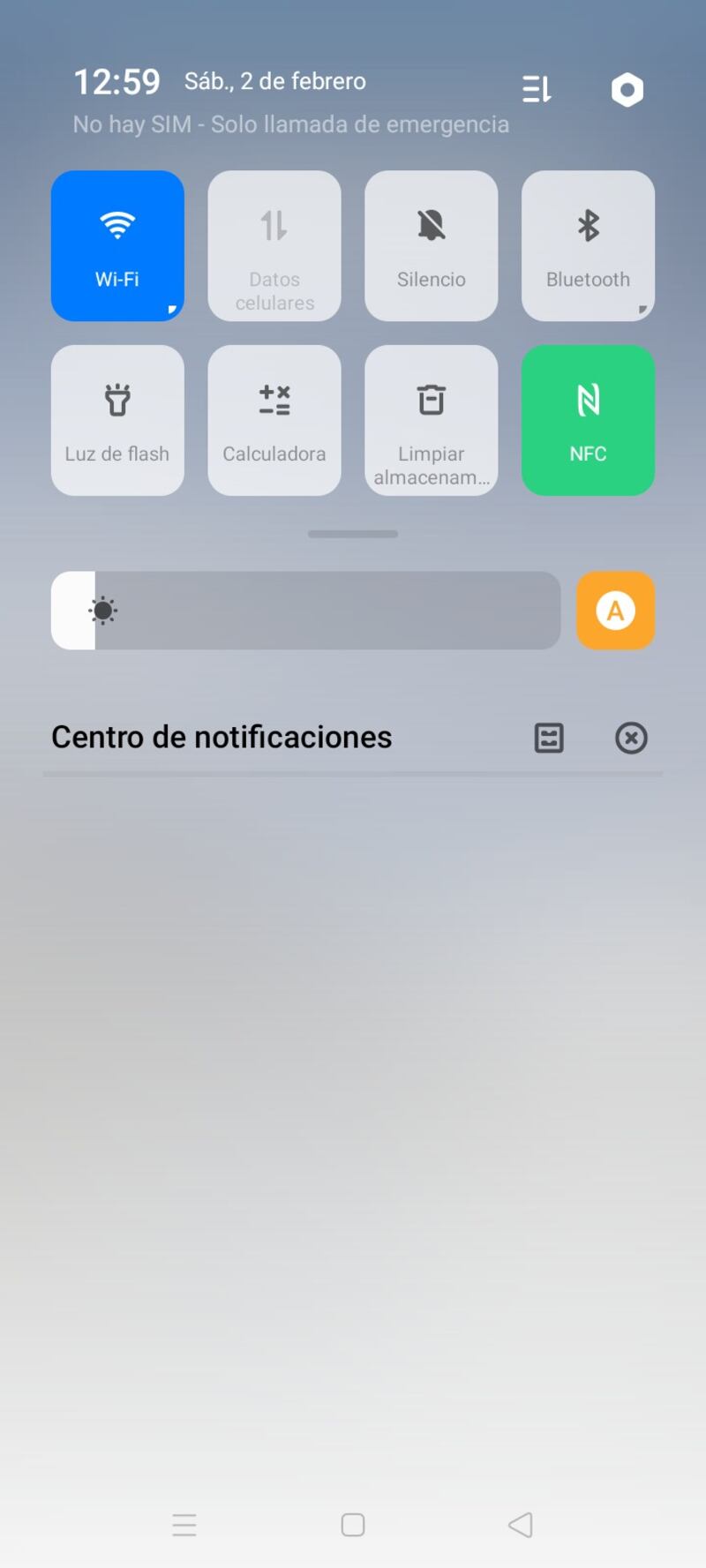Switch on Luz de flash
The height and width of the screenshot is (1568, 706).
117,420
